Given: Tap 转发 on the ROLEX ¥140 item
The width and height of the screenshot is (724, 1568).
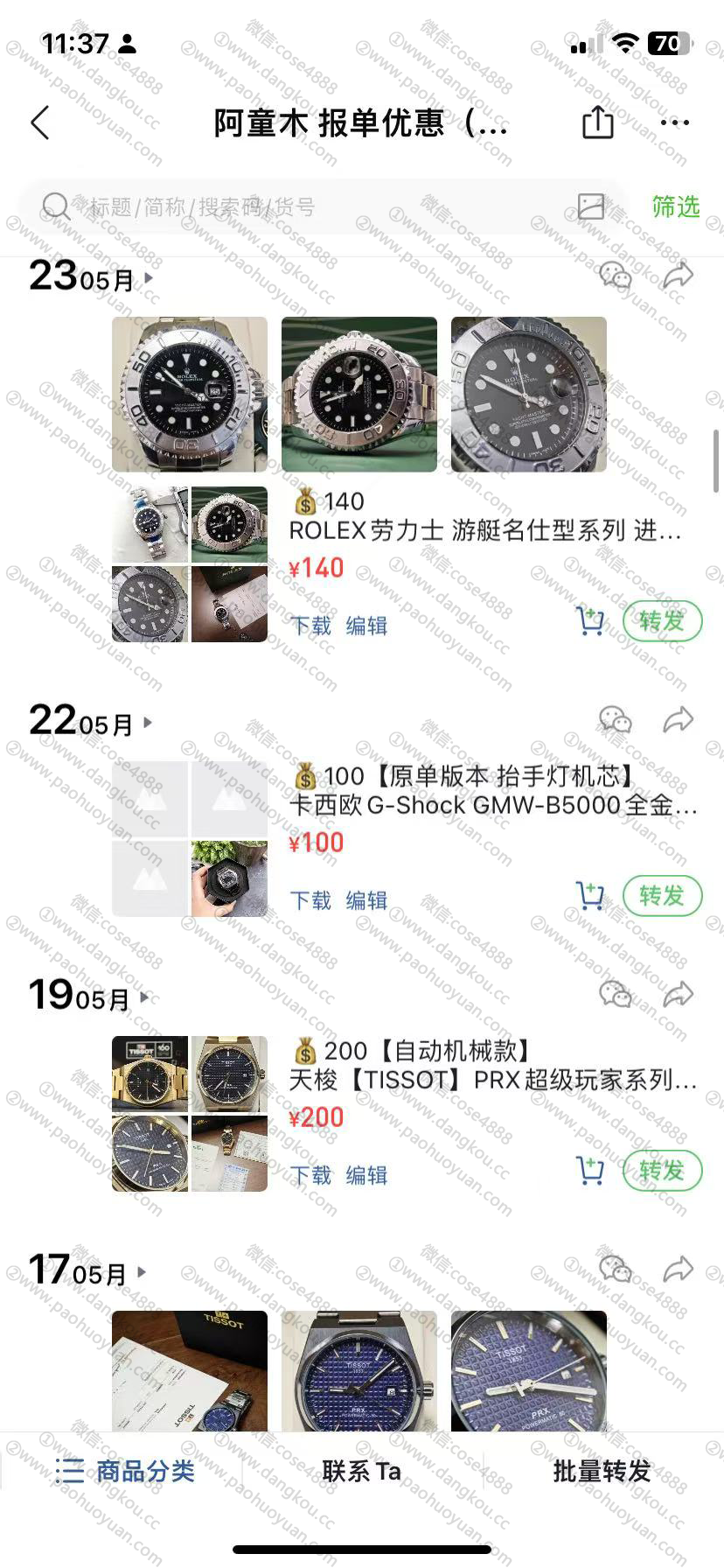Looking at the screenshot, I should coord(662,621).
